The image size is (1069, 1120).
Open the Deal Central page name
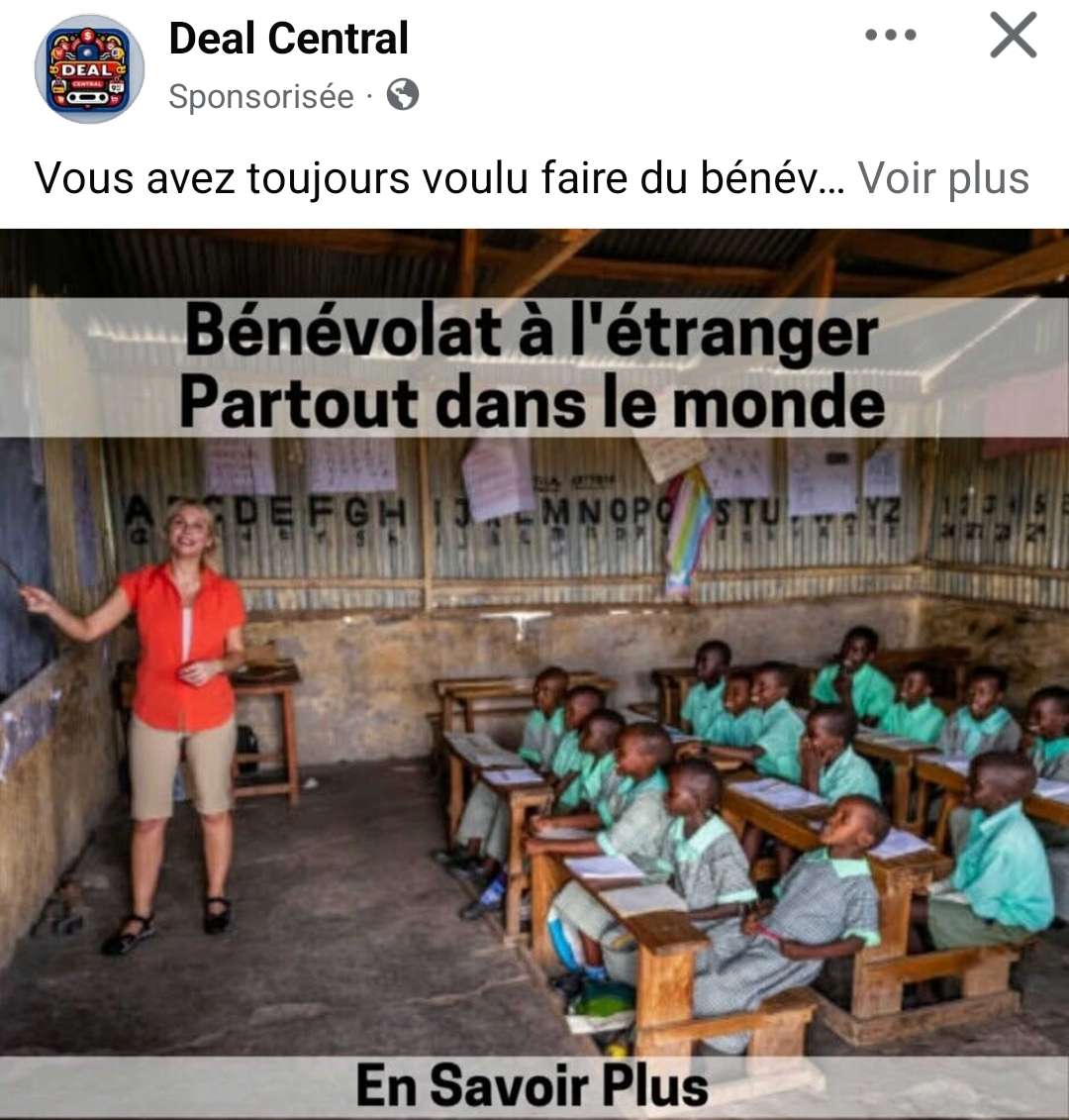(x=288, y=39)
